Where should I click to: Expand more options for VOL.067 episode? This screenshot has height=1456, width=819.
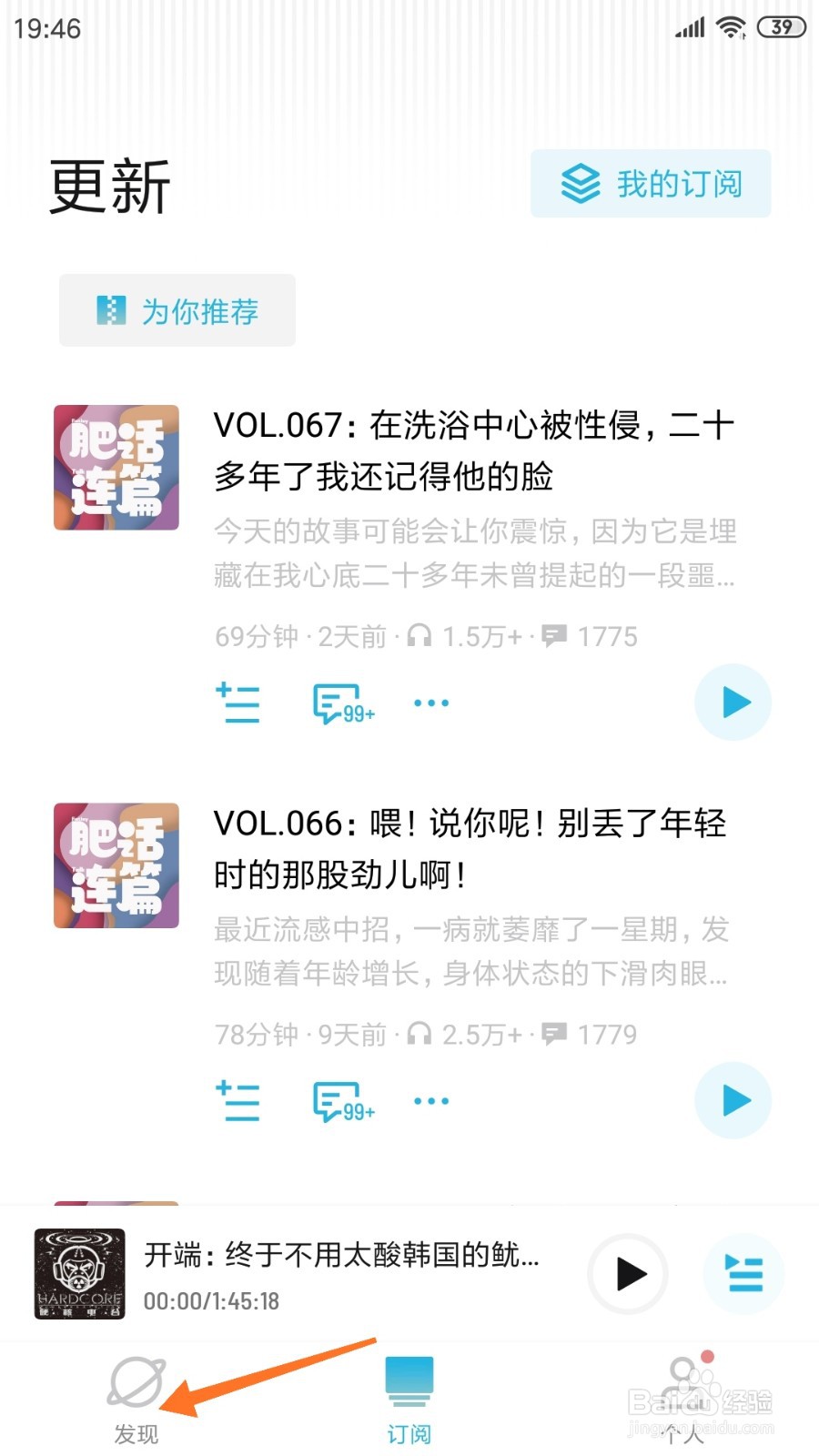coord(430,703)
